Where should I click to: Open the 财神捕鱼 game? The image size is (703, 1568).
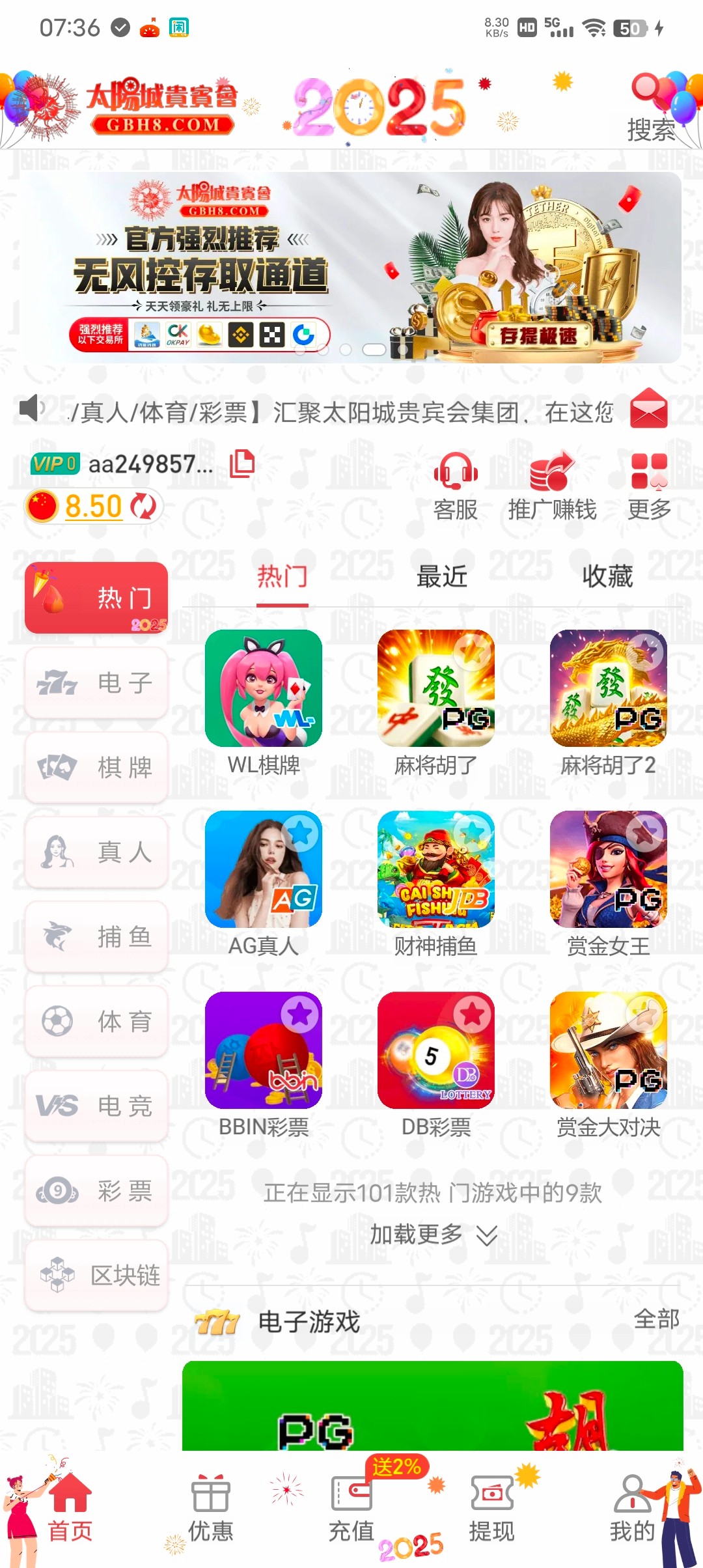[435, 869]
